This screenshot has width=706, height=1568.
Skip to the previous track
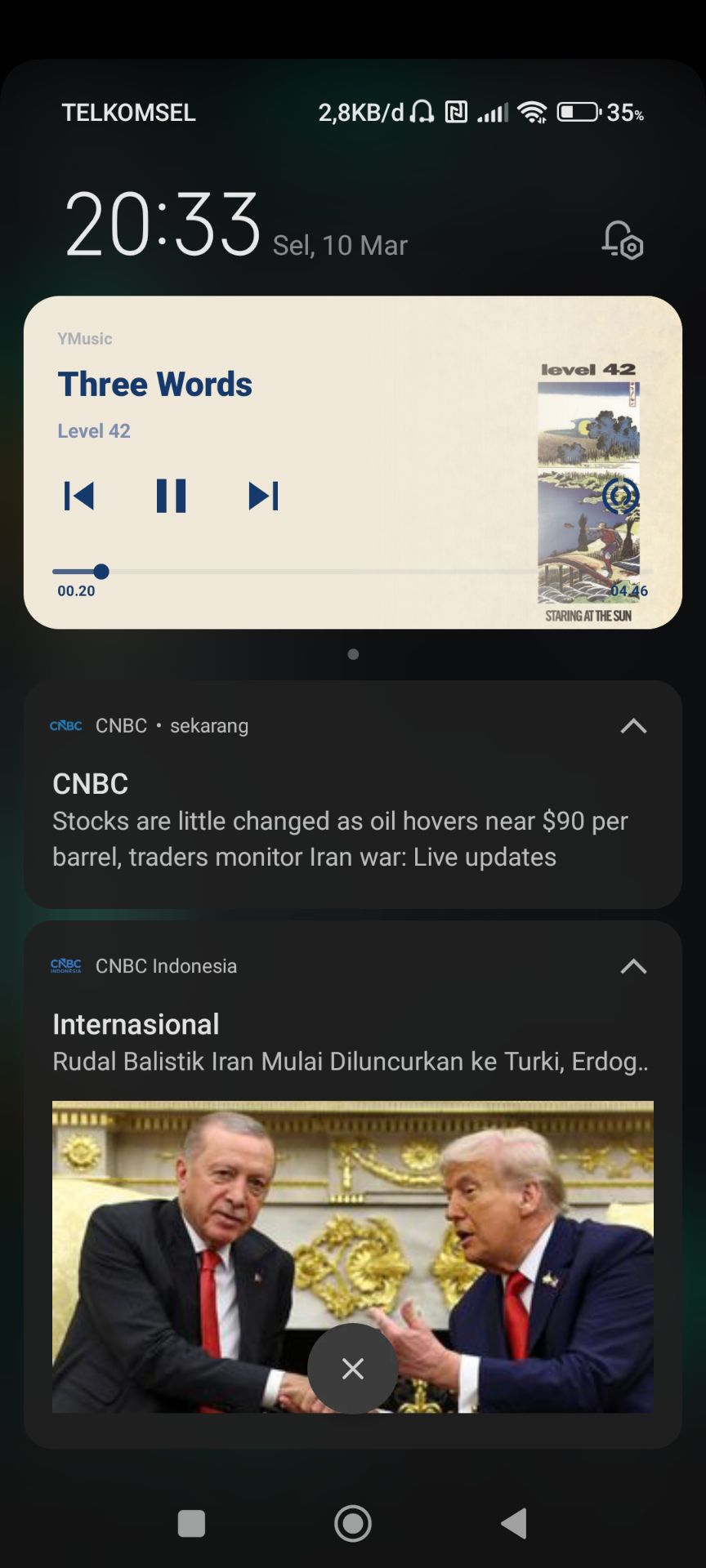coord(79,496)
